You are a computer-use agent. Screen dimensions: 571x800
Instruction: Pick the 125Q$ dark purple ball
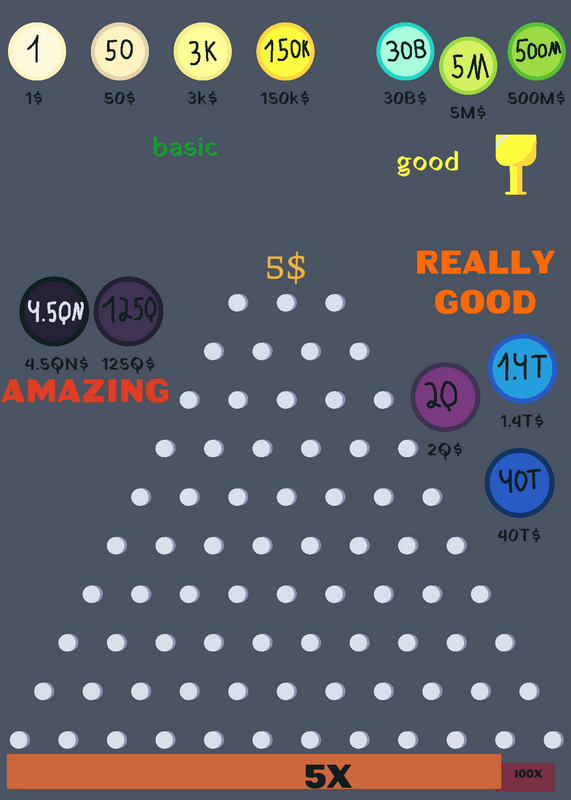[129, 312]
